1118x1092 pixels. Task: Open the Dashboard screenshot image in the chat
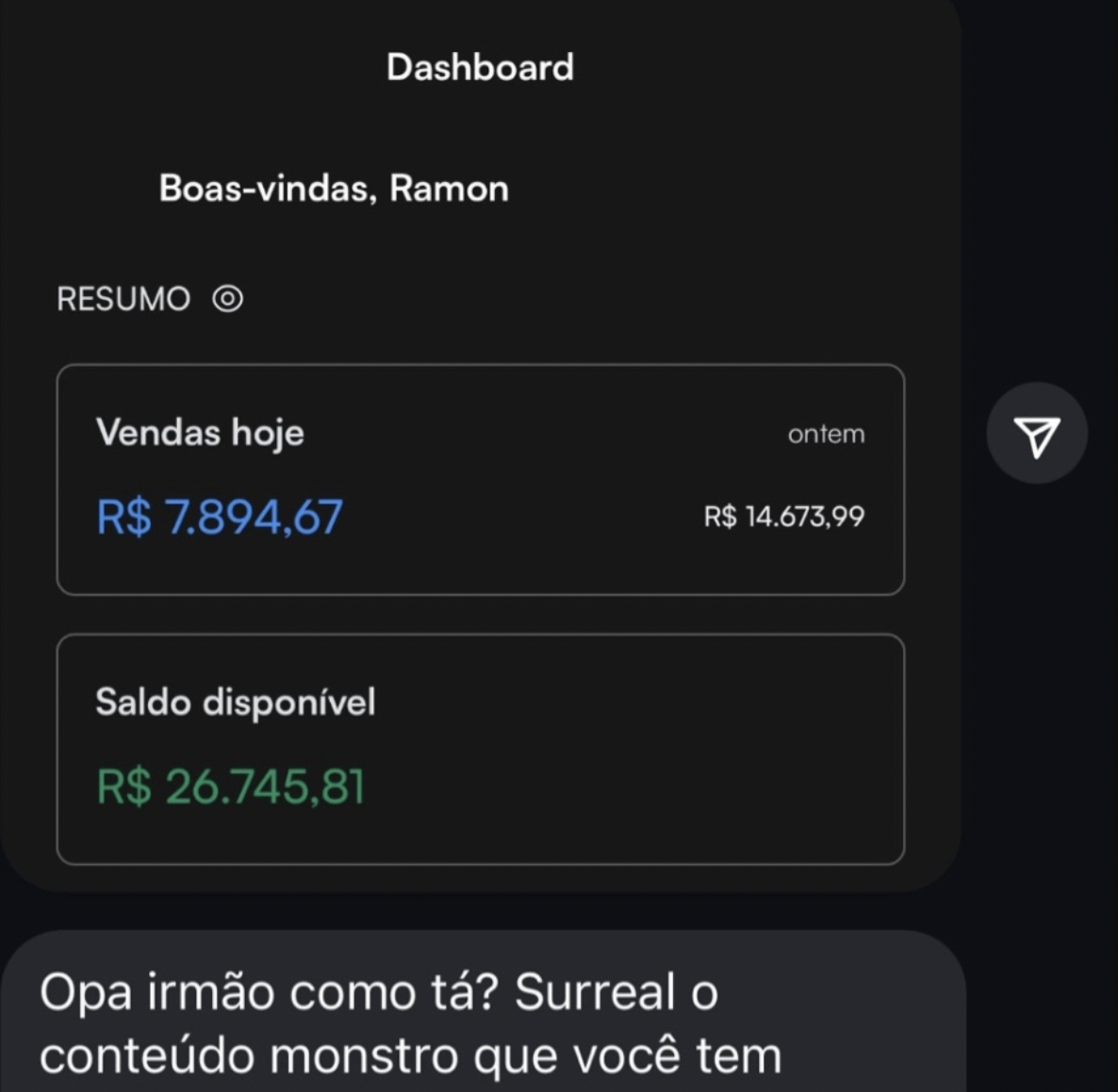(481, 443)
